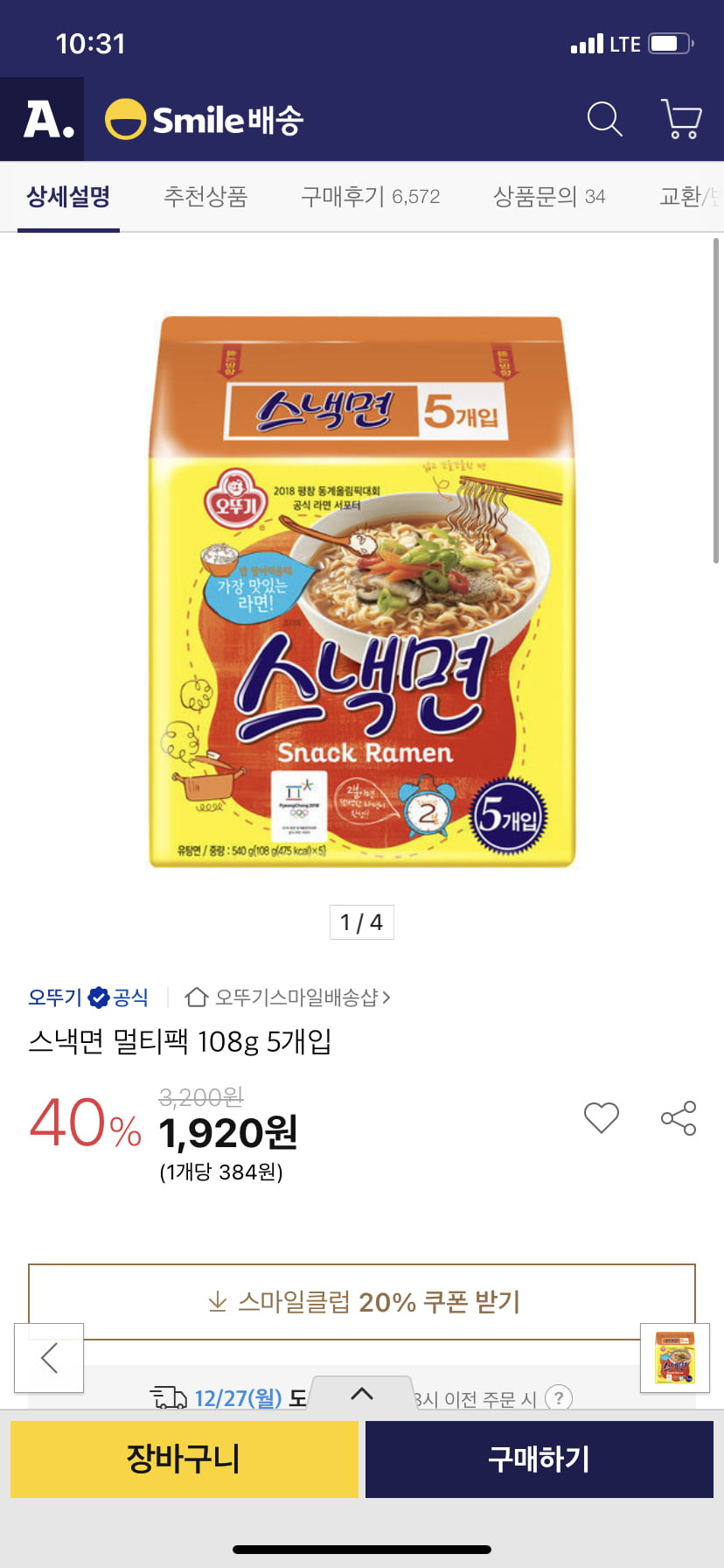Switch to the 상품문의 tab
Viewport: 724px width, 1568px height.
point(549,196)
